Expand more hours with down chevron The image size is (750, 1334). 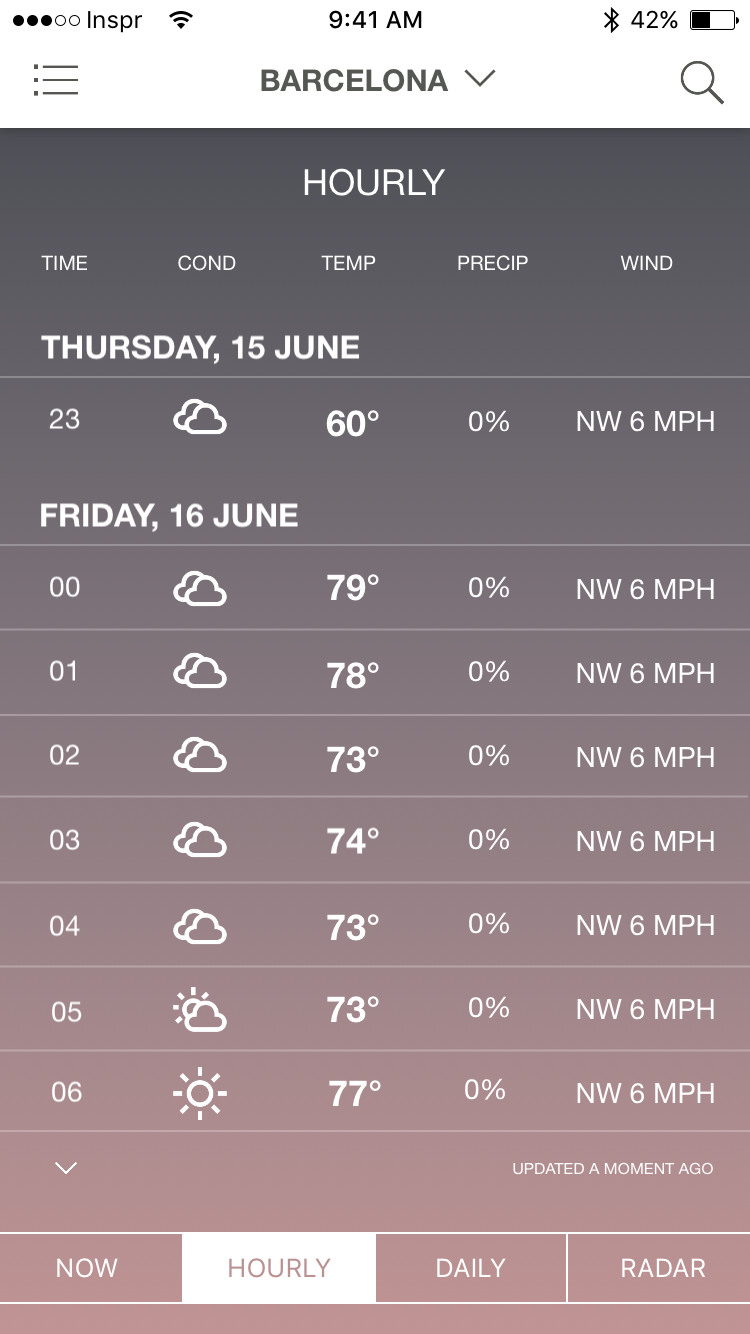(66, 1168)
